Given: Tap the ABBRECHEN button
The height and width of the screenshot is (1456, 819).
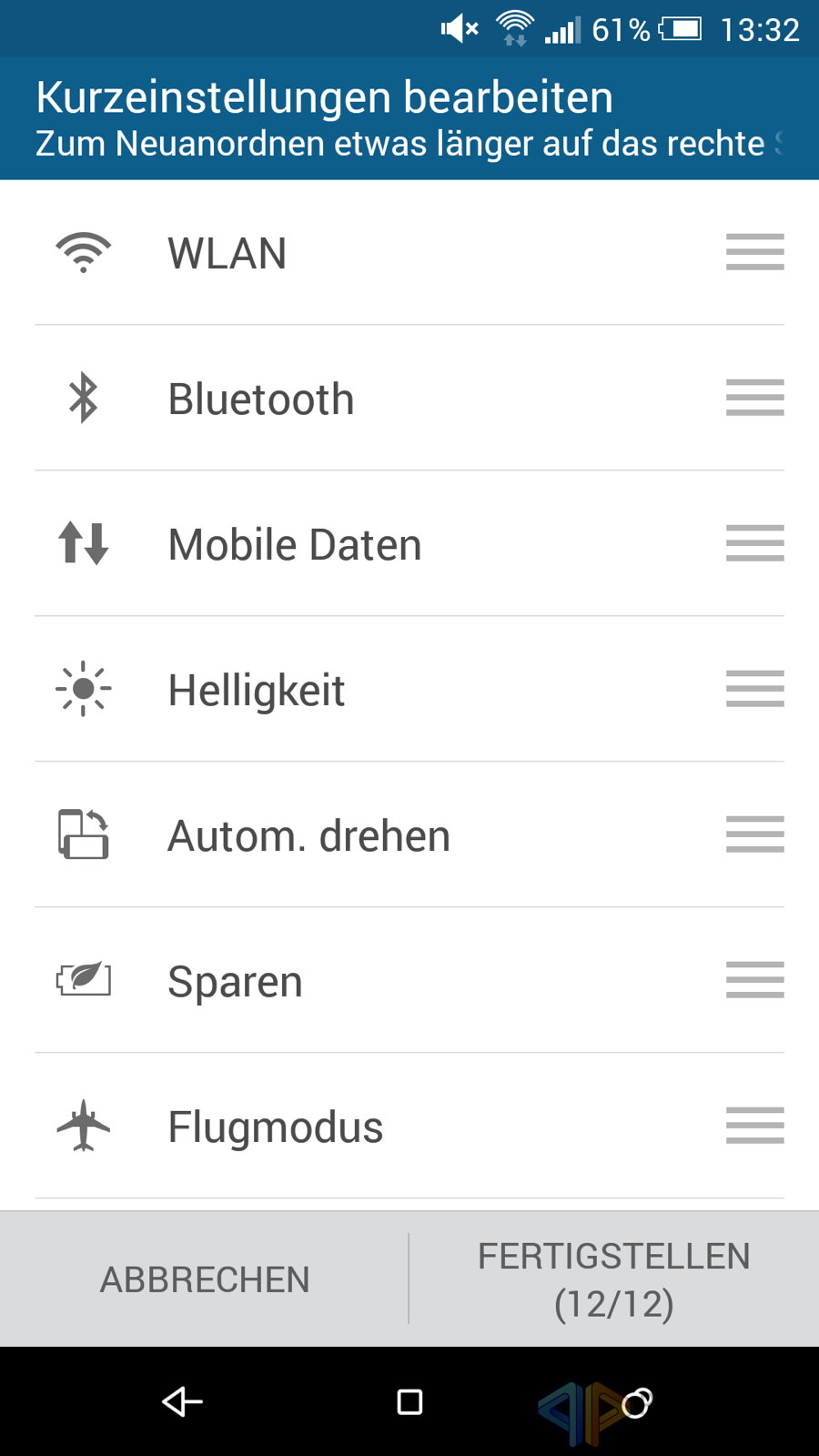Looking at the screenshot, I should coord(205,1279).
